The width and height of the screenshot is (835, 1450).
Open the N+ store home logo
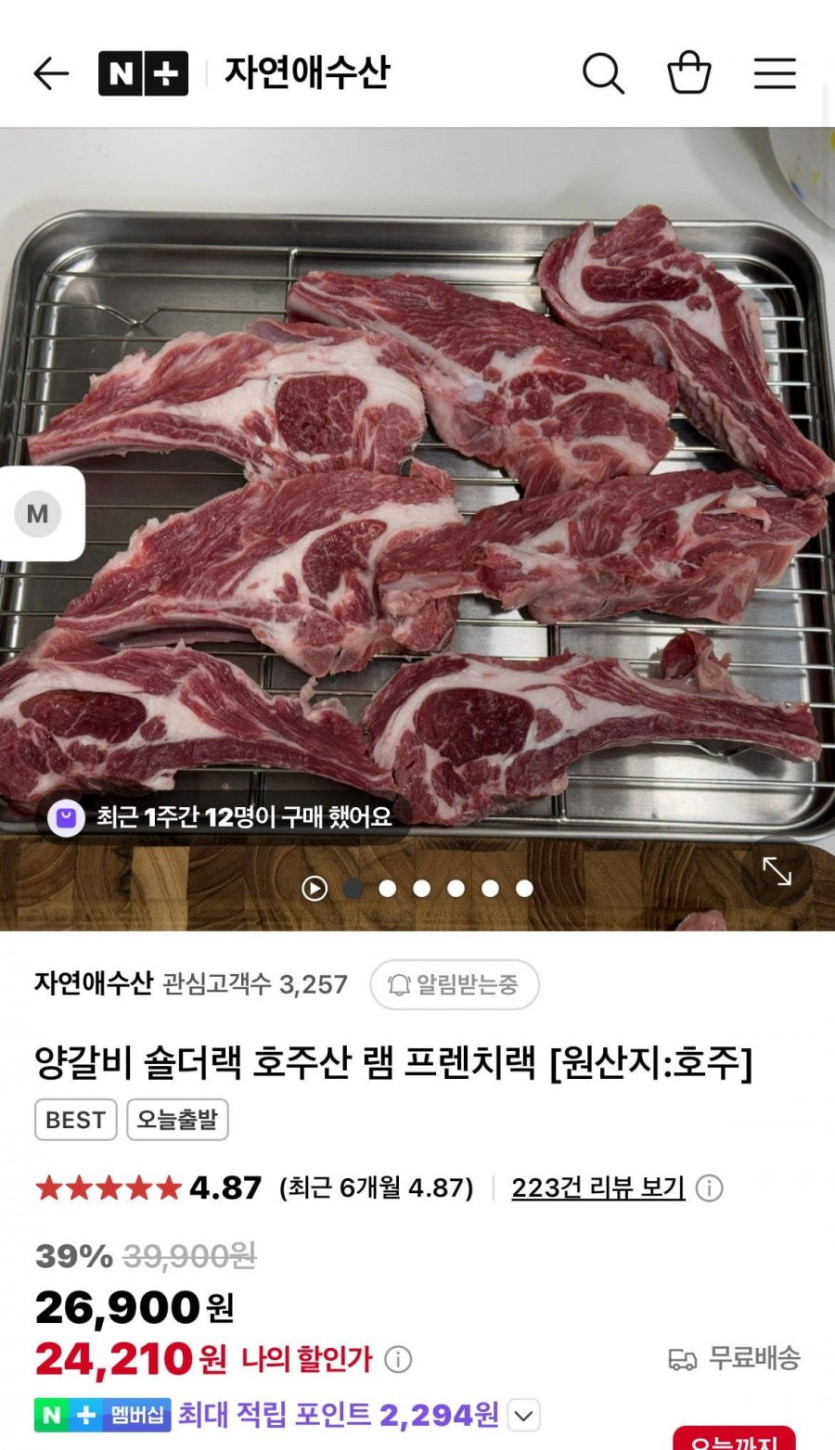pos(143,74)
